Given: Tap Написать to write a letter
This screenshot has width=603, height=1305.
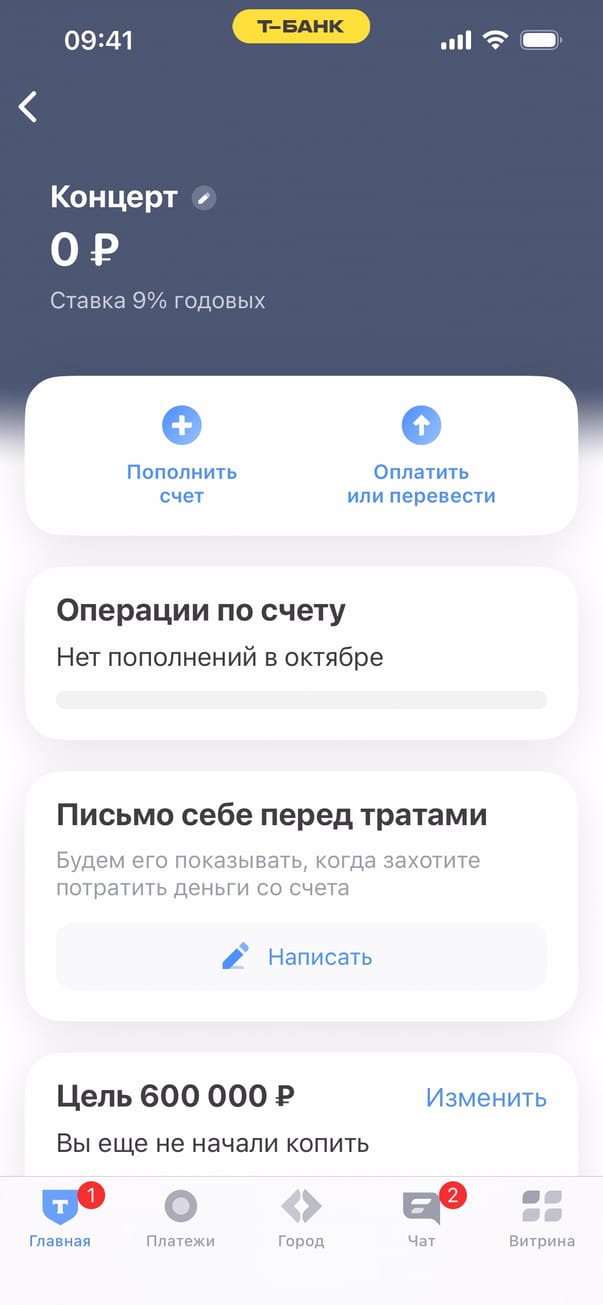Looking at the screenshot, I should [301, 957].
